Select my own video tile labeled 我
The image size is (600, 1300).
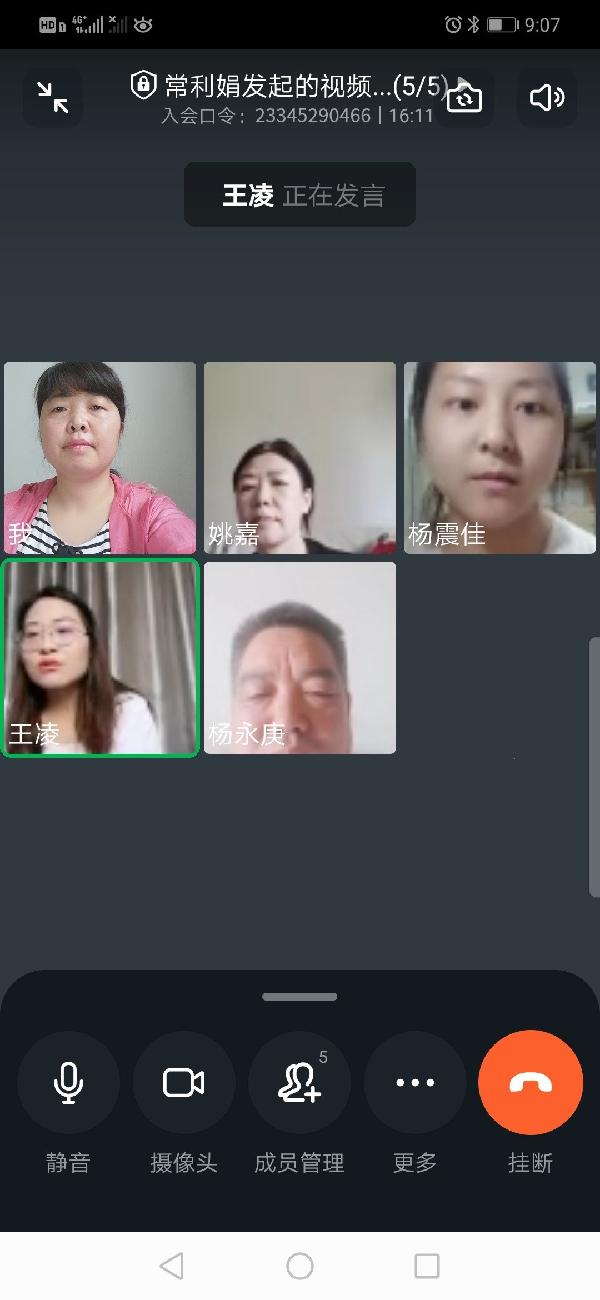[x=100, y=457]
